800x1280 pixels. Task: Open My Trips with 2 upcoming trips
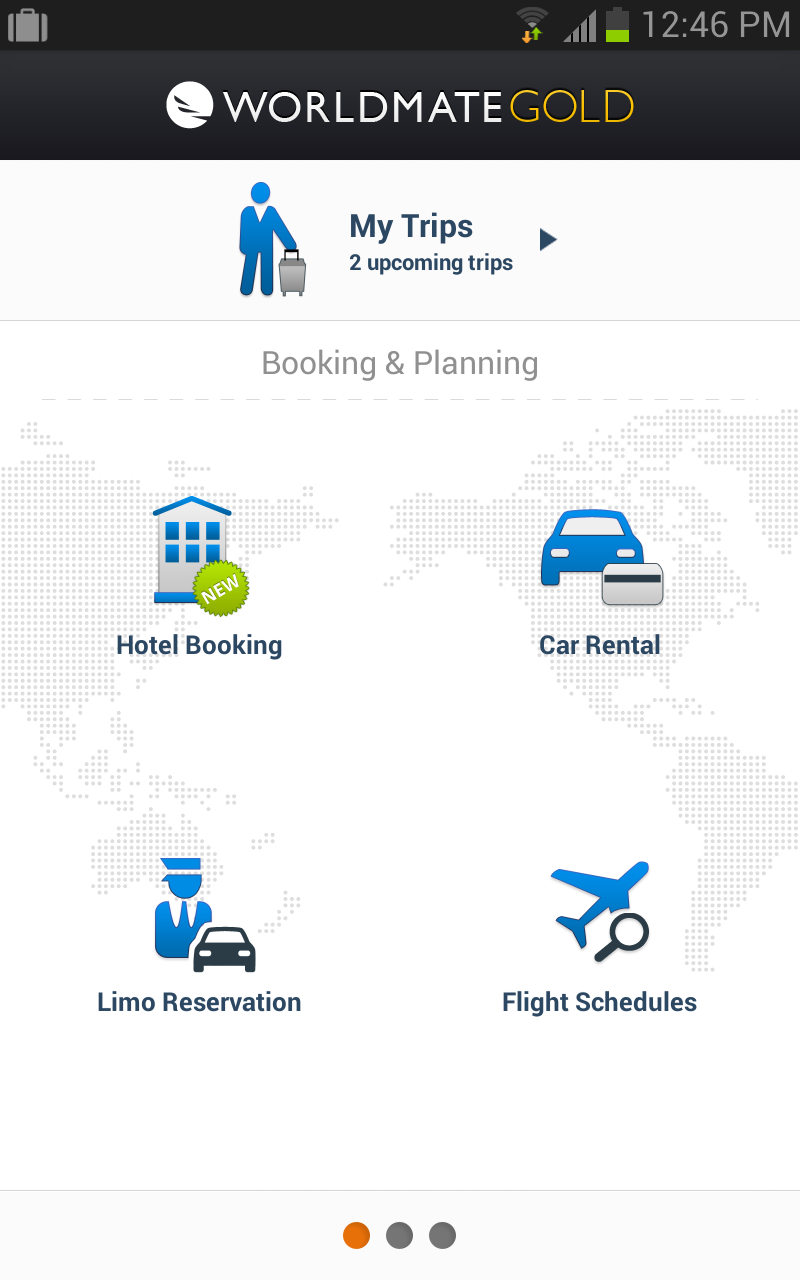(400, 240)
